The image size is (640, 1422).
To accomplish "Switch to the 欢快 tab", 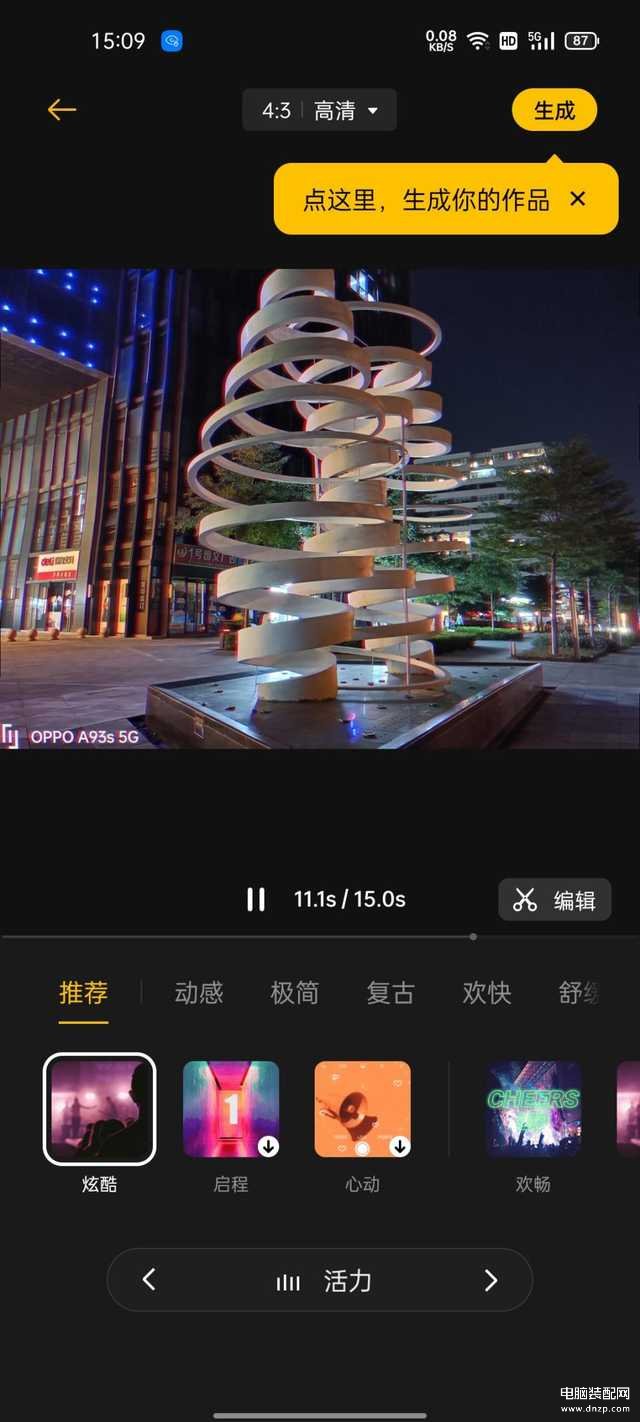I will pyautogui.click(x=486, y=993).
